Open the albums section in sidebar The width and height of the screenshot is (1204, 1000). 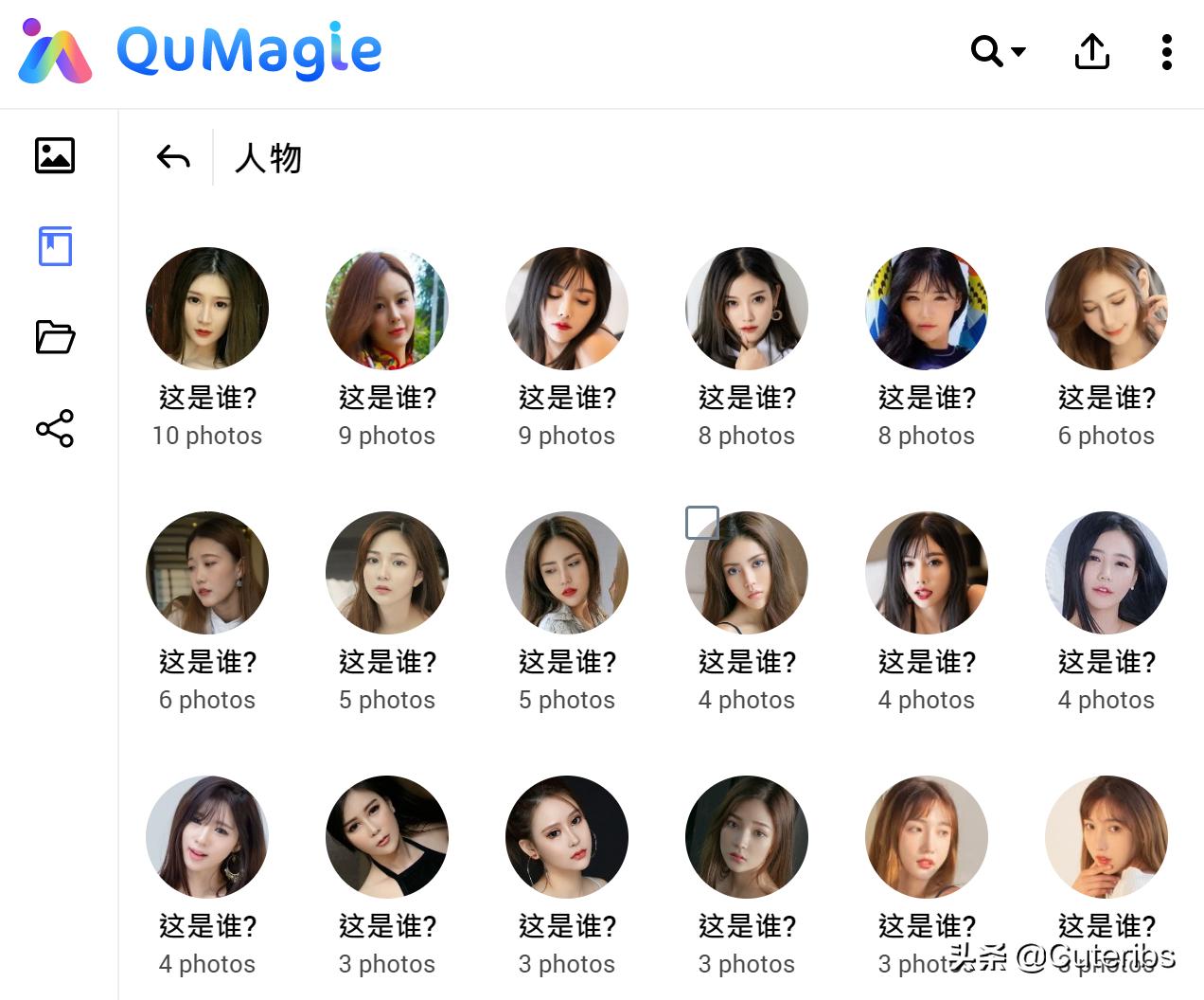tap(55, 246)
